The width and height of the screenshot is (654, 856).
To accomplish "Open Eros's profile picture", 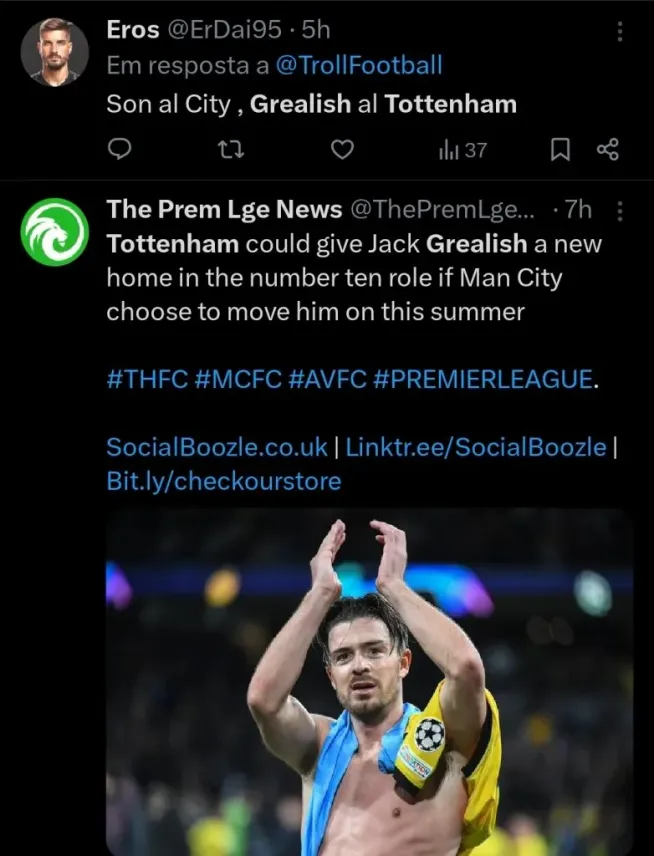I will [x=54, y=51].
